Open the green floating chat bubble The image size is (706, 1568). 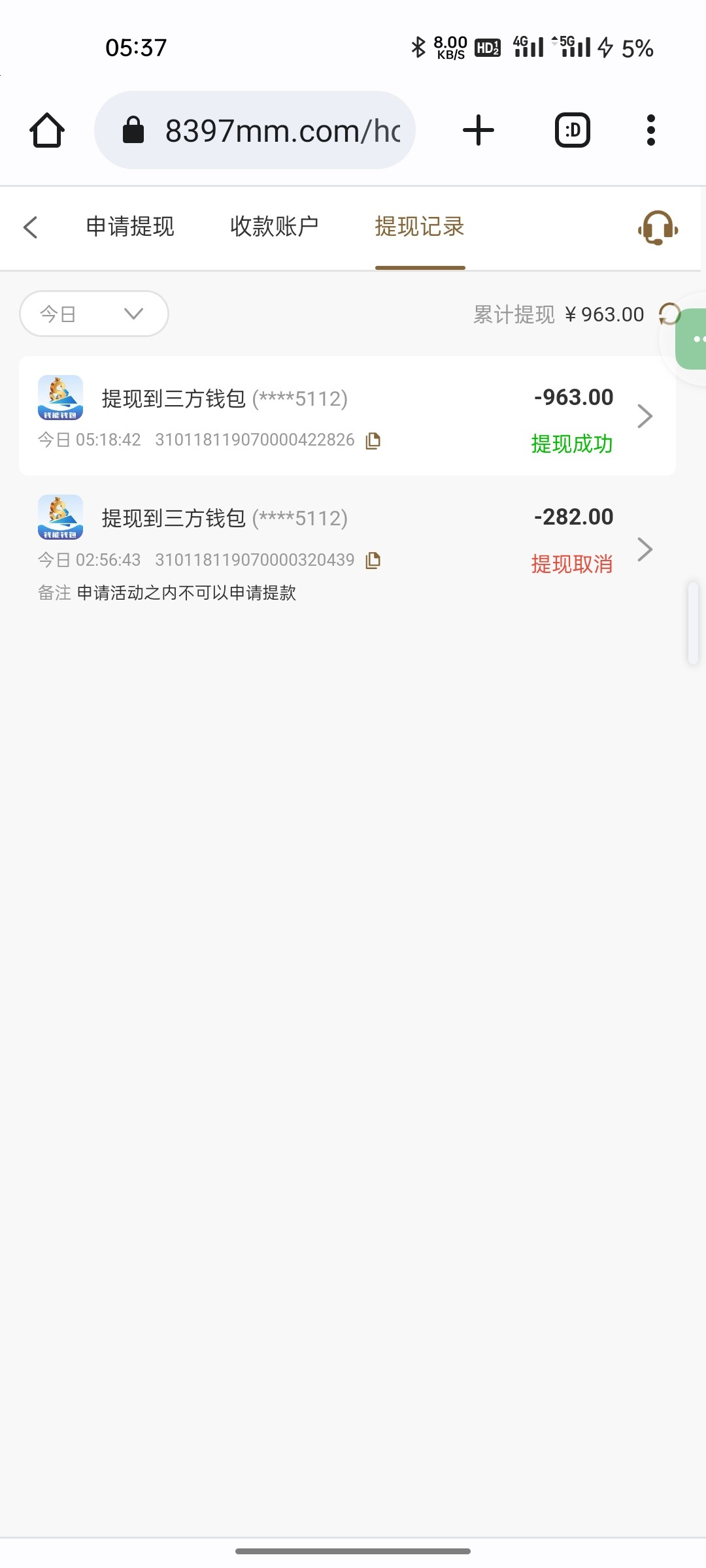click(693, 339)
